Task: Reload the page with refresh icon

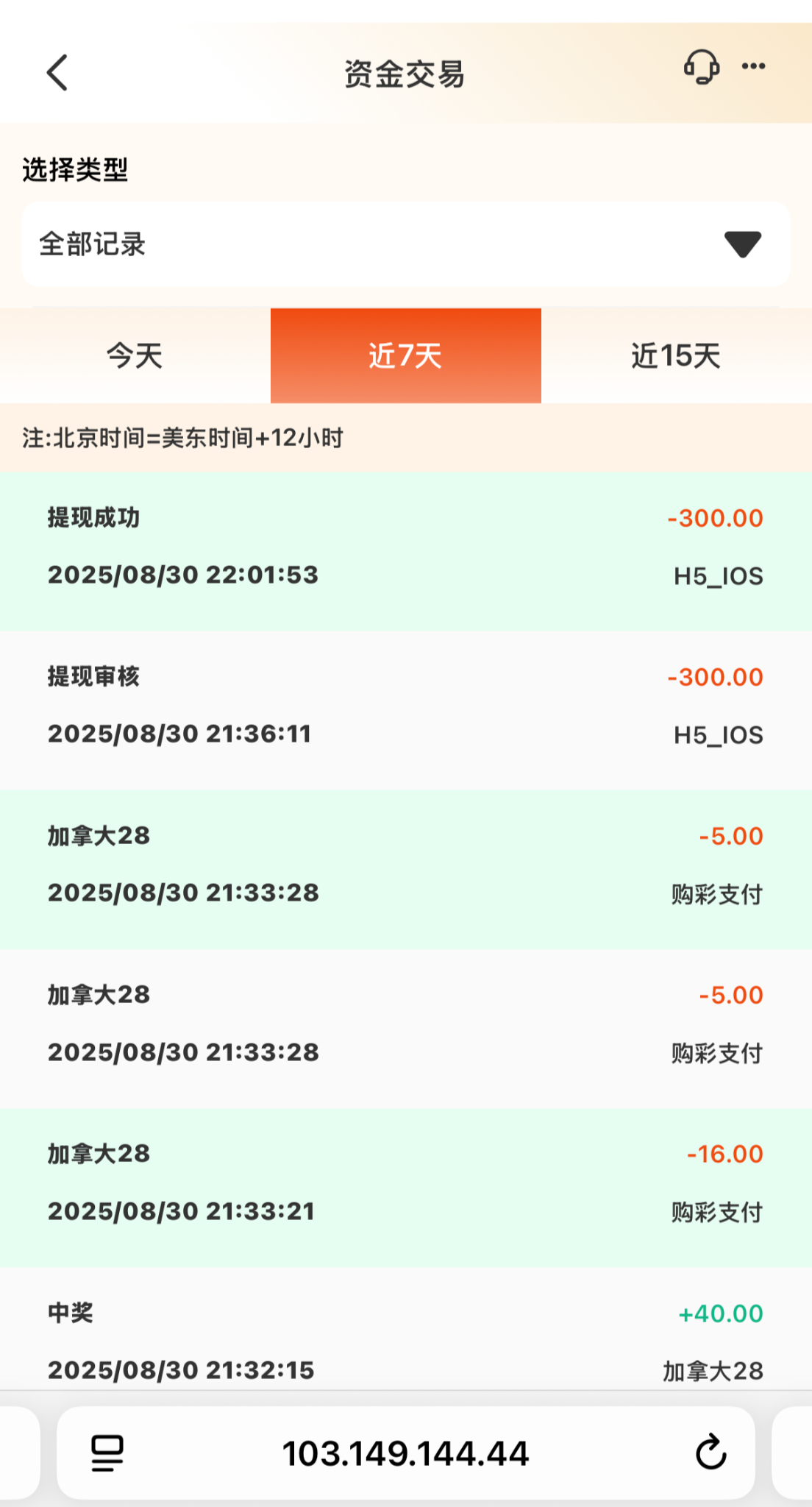Action: click(x=710, y=1453)
